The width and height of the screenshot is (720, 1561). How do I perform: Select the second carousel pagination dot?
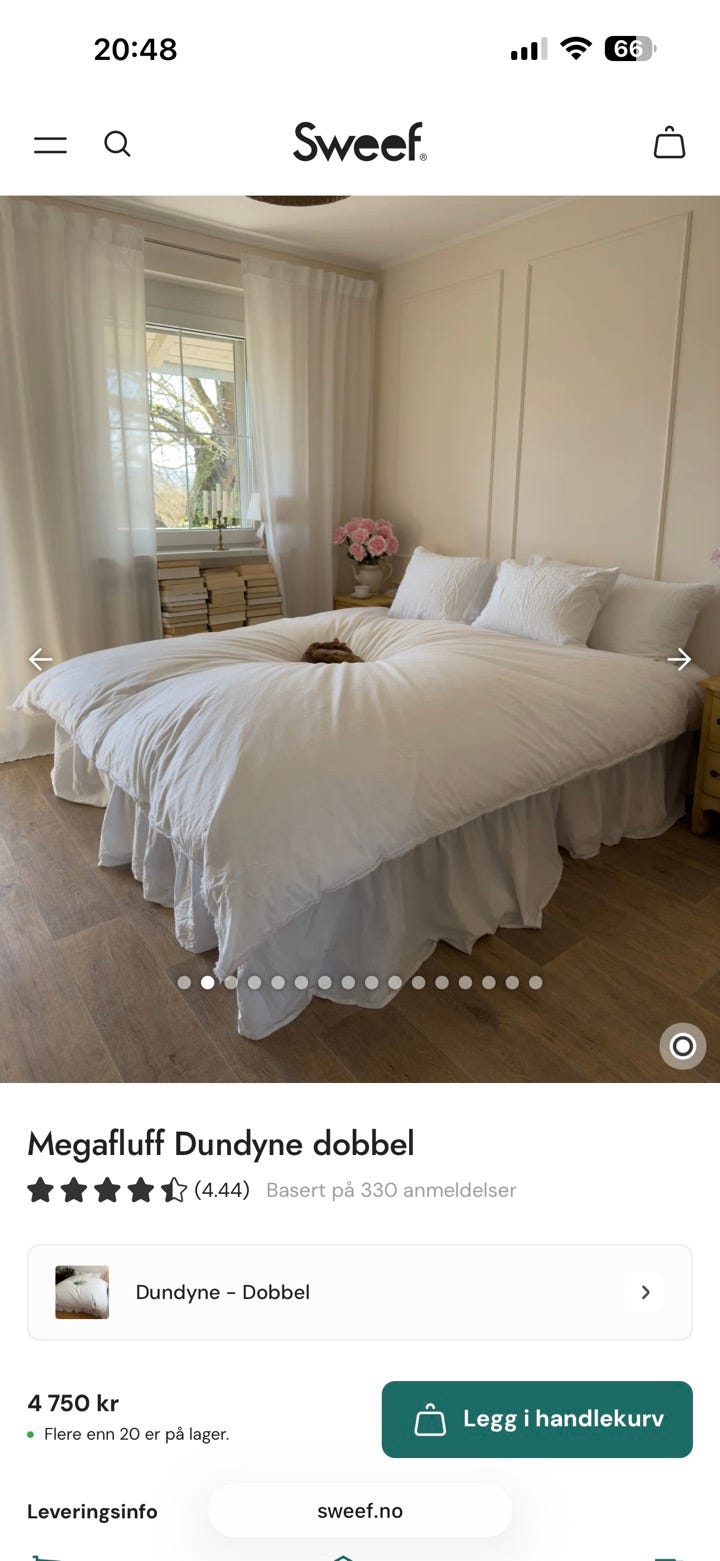coord(207,982)
